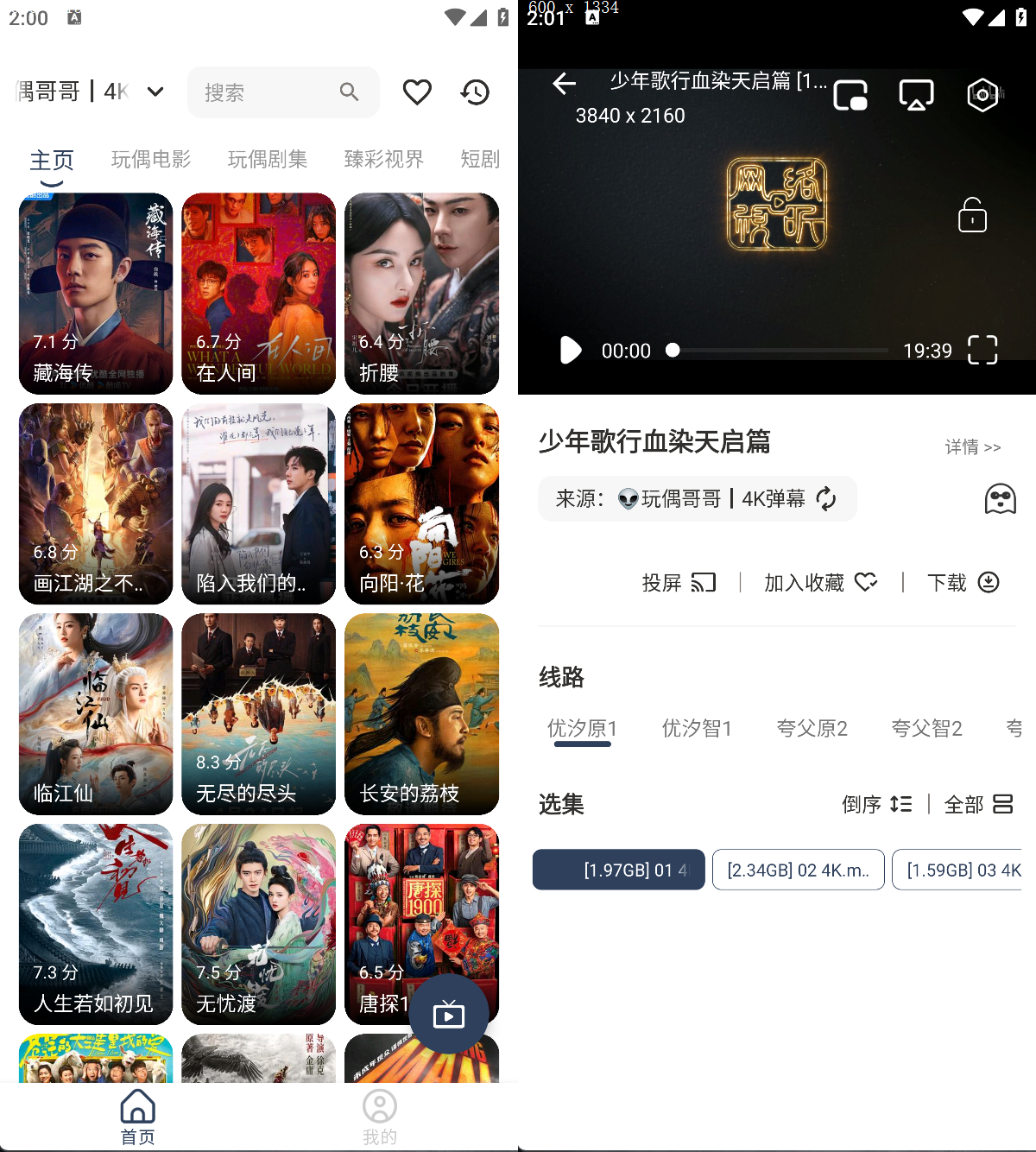Tap the picture-in-picture icon in player
This screenshot has height=1152, width=1036.
[x=850, y=95]
